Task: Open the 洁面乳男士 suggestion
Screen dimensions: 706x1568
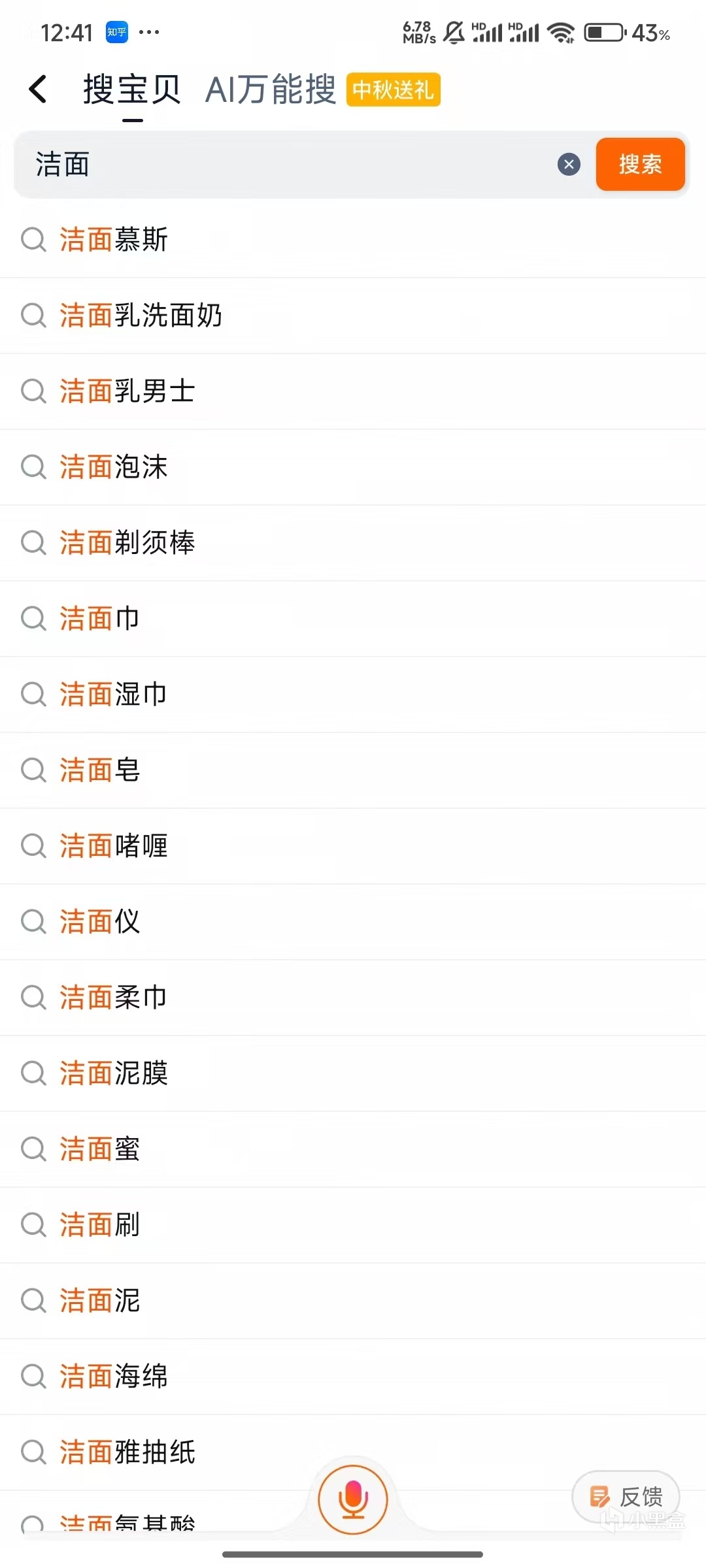Action: (127, 391)
